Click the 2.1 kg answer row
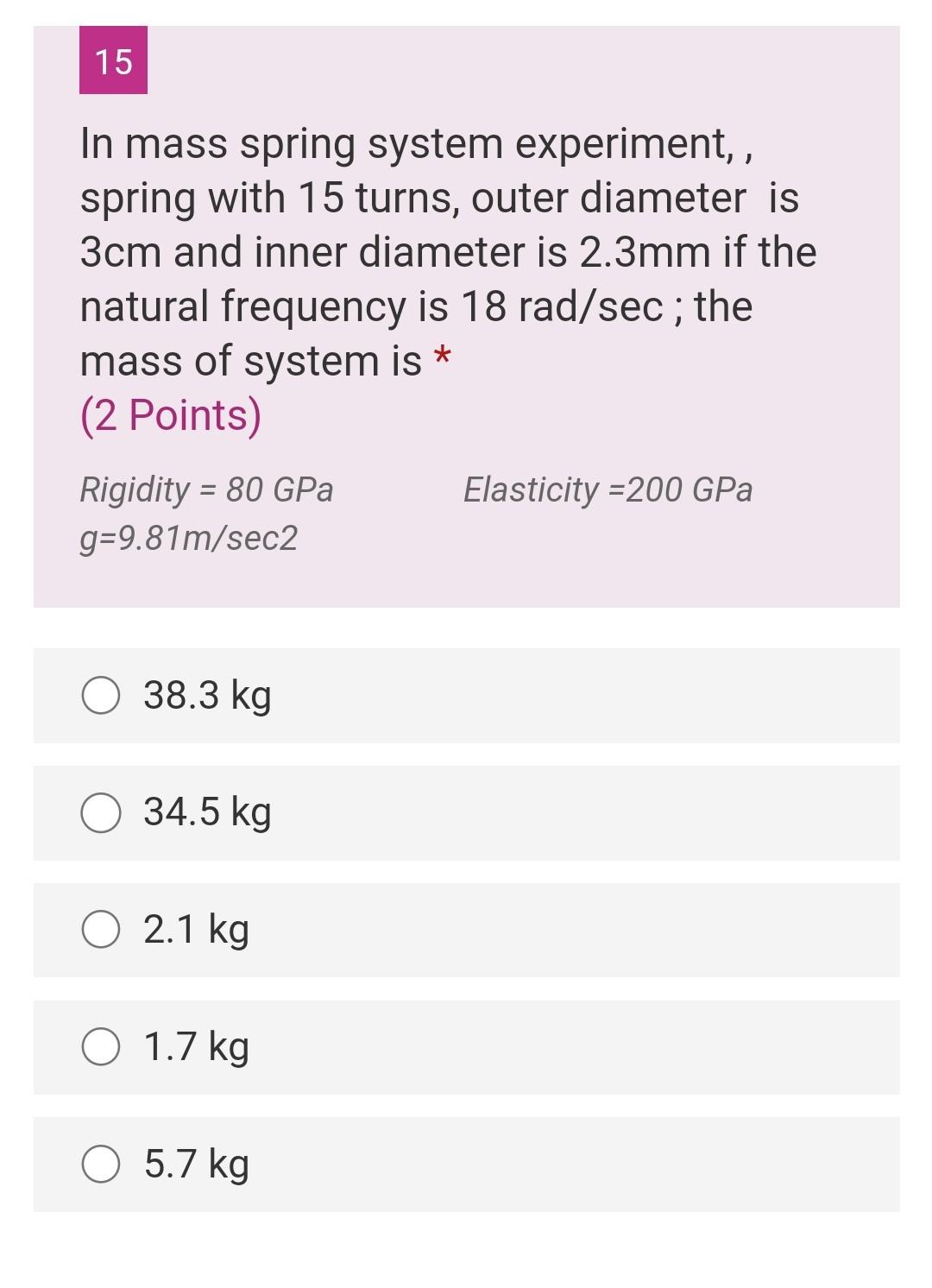Viewport: 932px width, 1288px height. pos(466,929)
